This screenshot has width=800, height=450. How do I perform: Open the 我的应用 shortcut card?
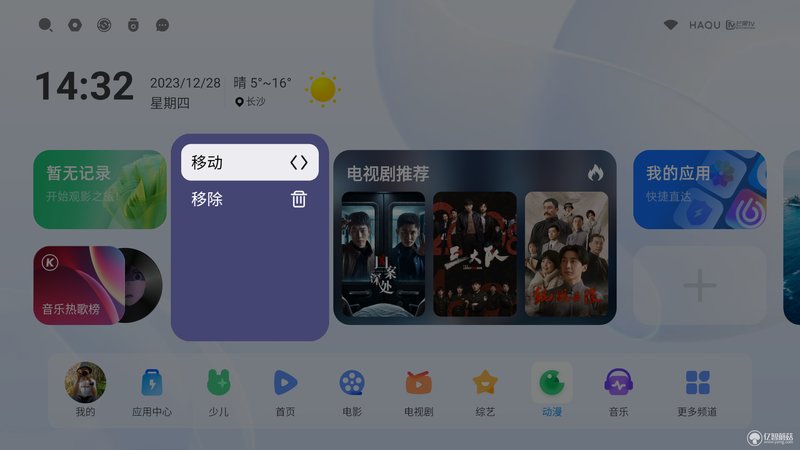pos(699,190)
